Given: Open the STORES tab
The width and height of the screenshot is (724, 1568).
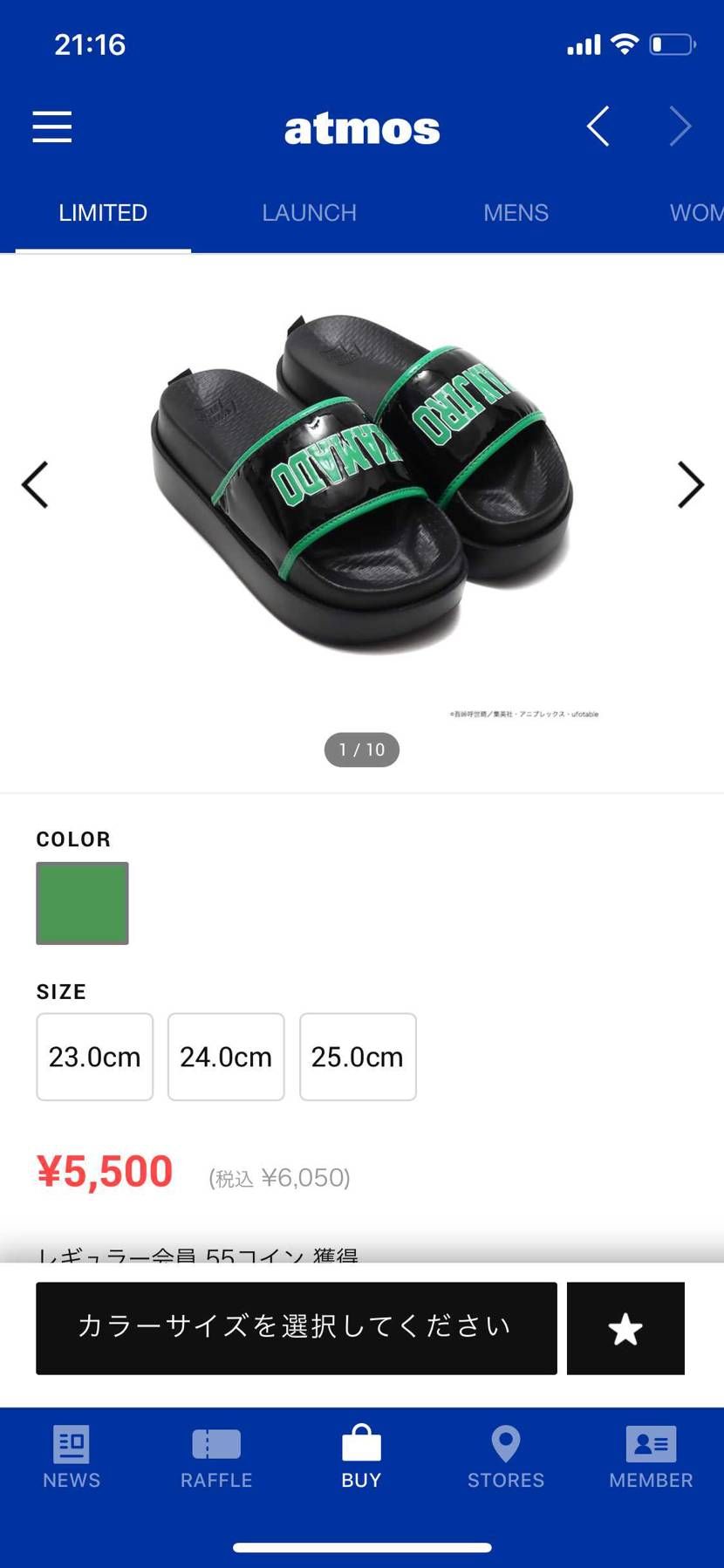Looking at the screenshot, I should [506, 1457].
